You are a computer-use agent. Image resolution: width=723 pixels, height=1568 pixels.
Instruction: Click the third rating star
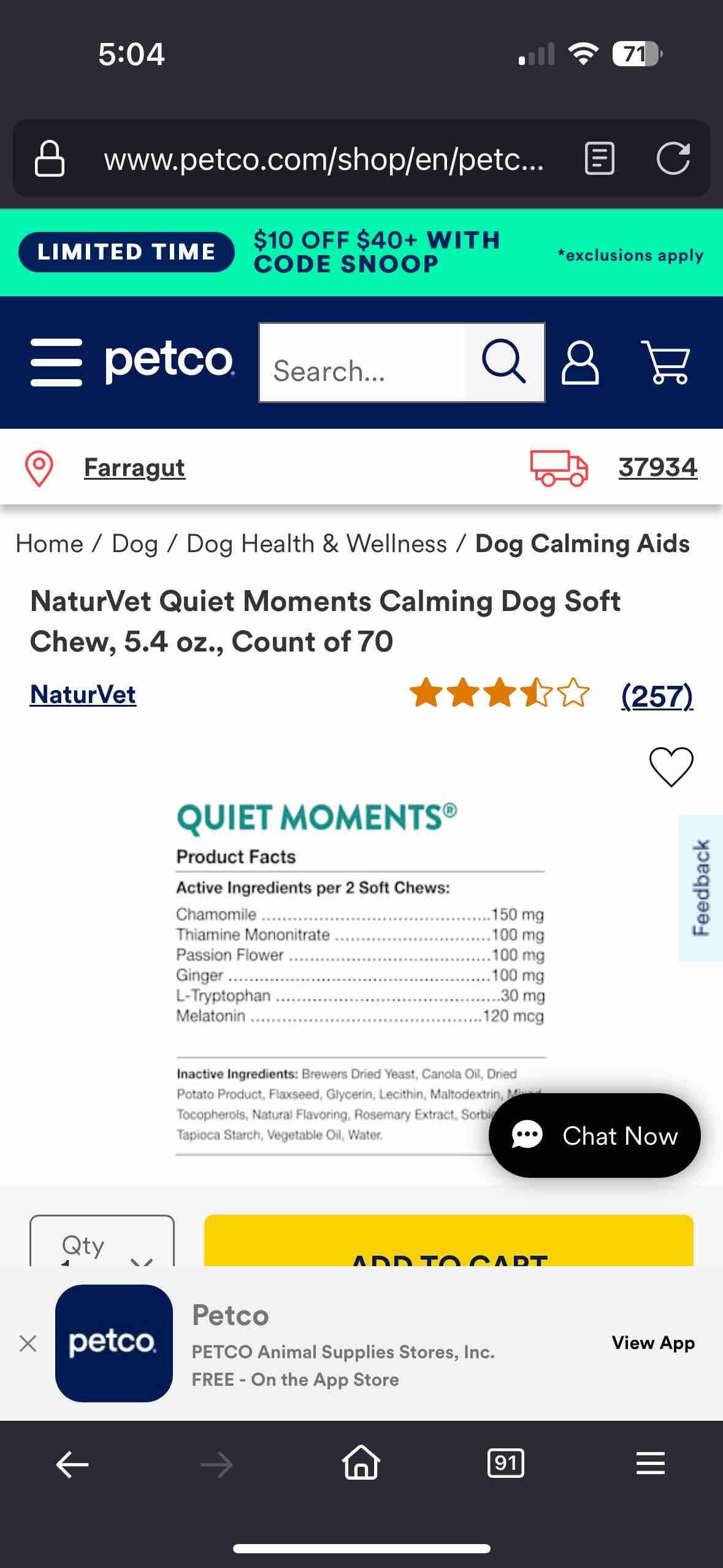pos(500,694)
